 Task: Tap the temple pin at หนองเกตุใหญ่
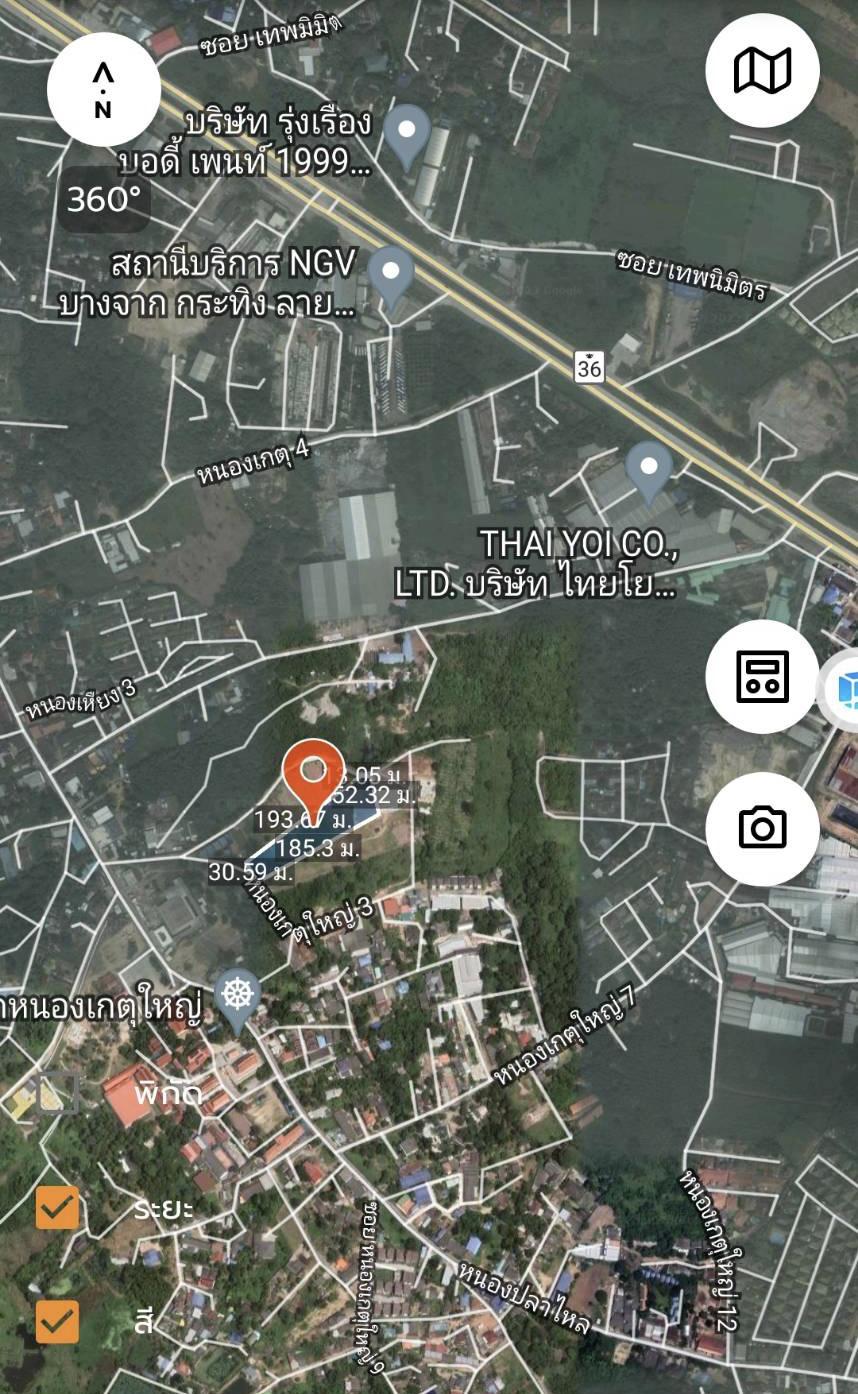[x=238, y=997]
